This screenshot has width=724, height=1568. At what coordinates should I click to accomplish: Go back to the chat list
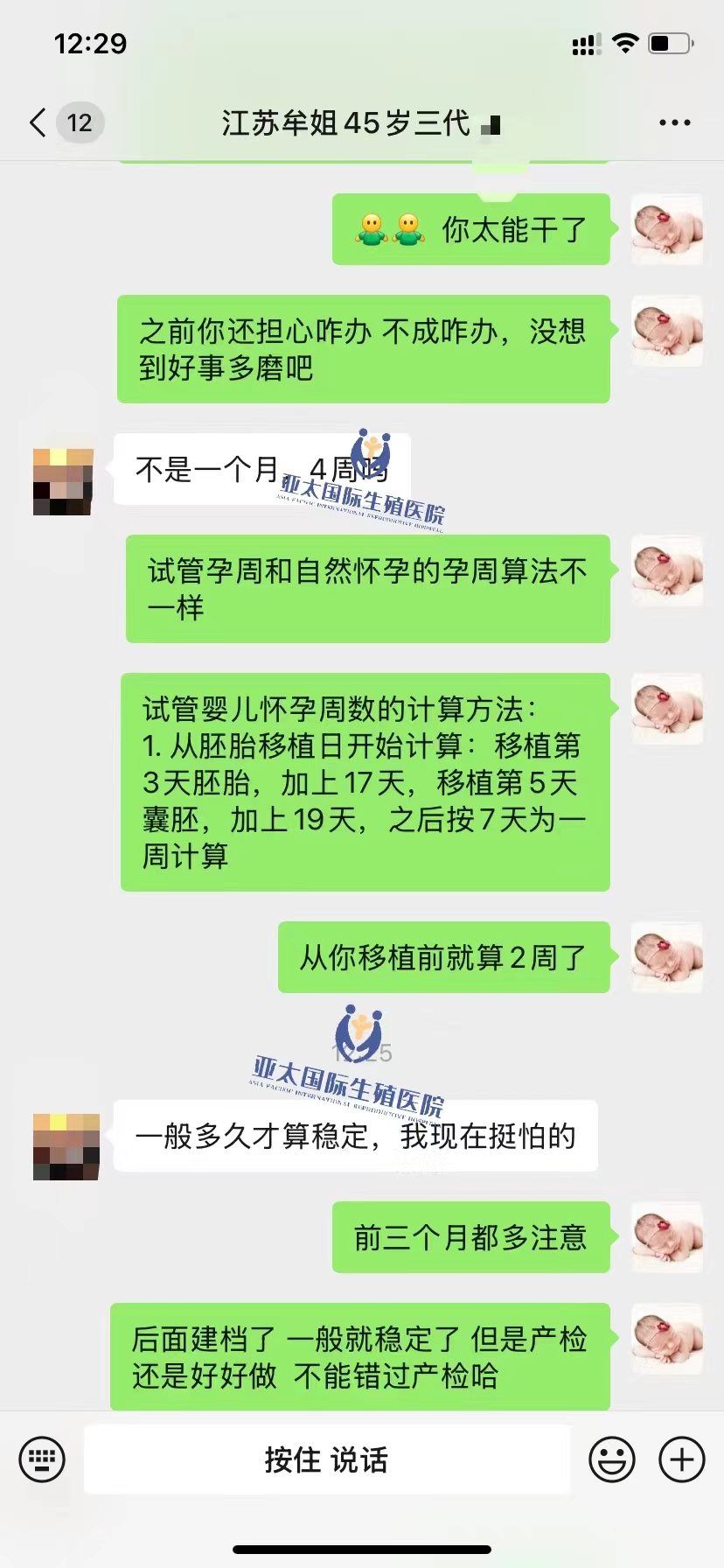click(x=38, y=123)
